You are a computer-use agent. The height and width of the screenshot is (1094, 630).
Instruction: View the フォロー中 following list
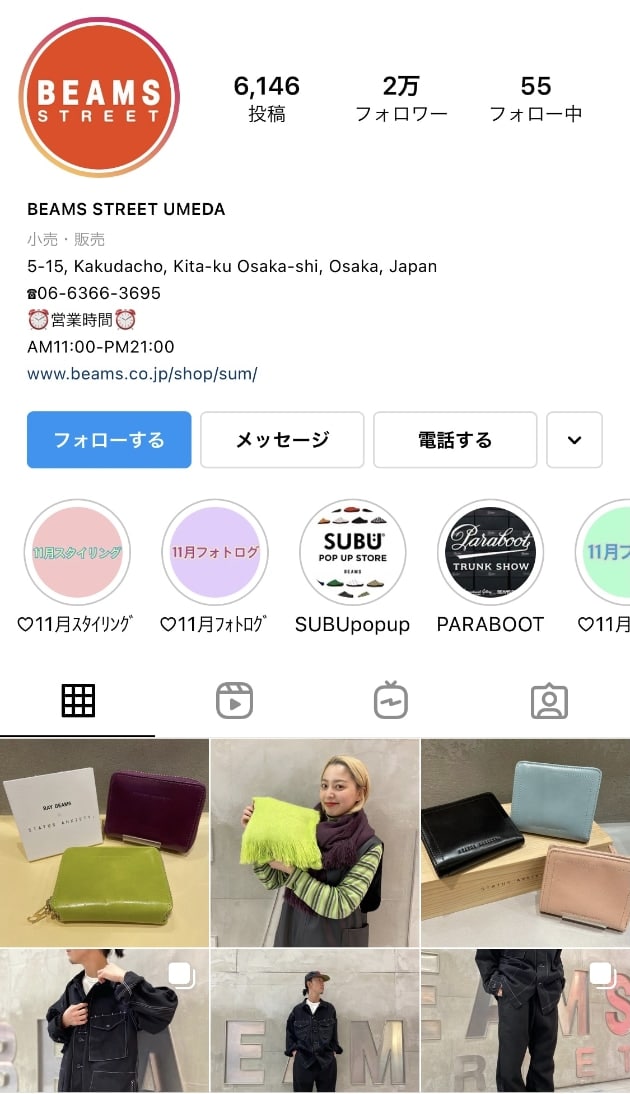(x=536, y=98)
